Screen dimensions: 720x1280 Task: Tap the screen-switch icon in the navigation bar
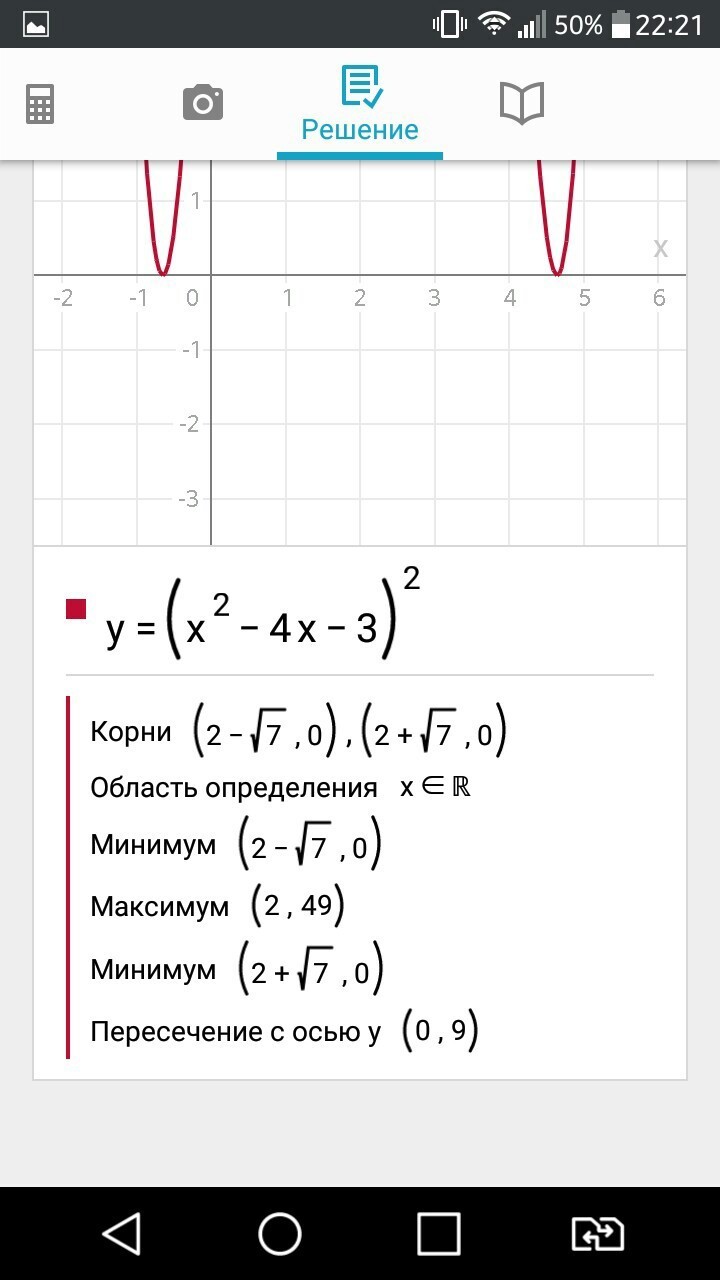click(597, 1233)
